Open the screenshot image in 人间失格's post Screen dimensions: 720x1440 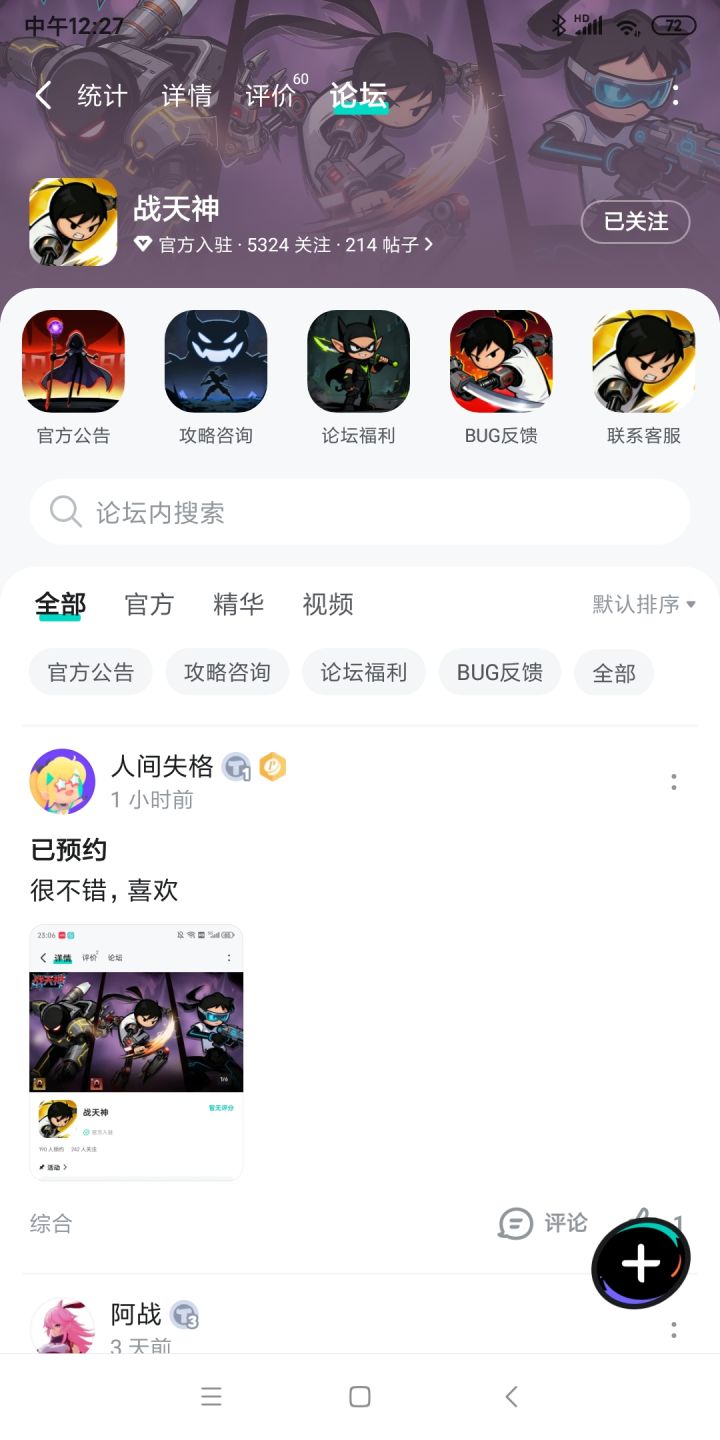coord(136,1052)
